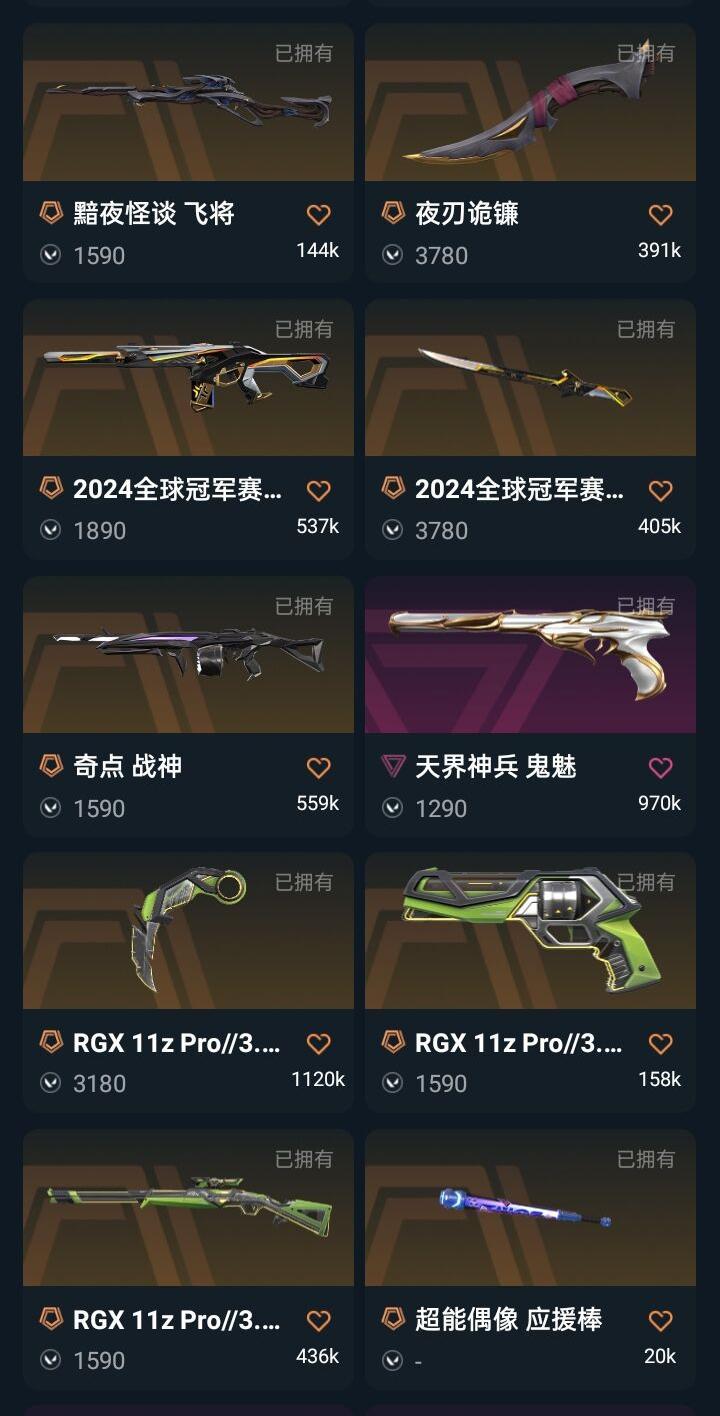This screenshot has width=720, height=1416.
Task: Like the 超能偶像 应援棒 skin
Action: pos(660,1320)
